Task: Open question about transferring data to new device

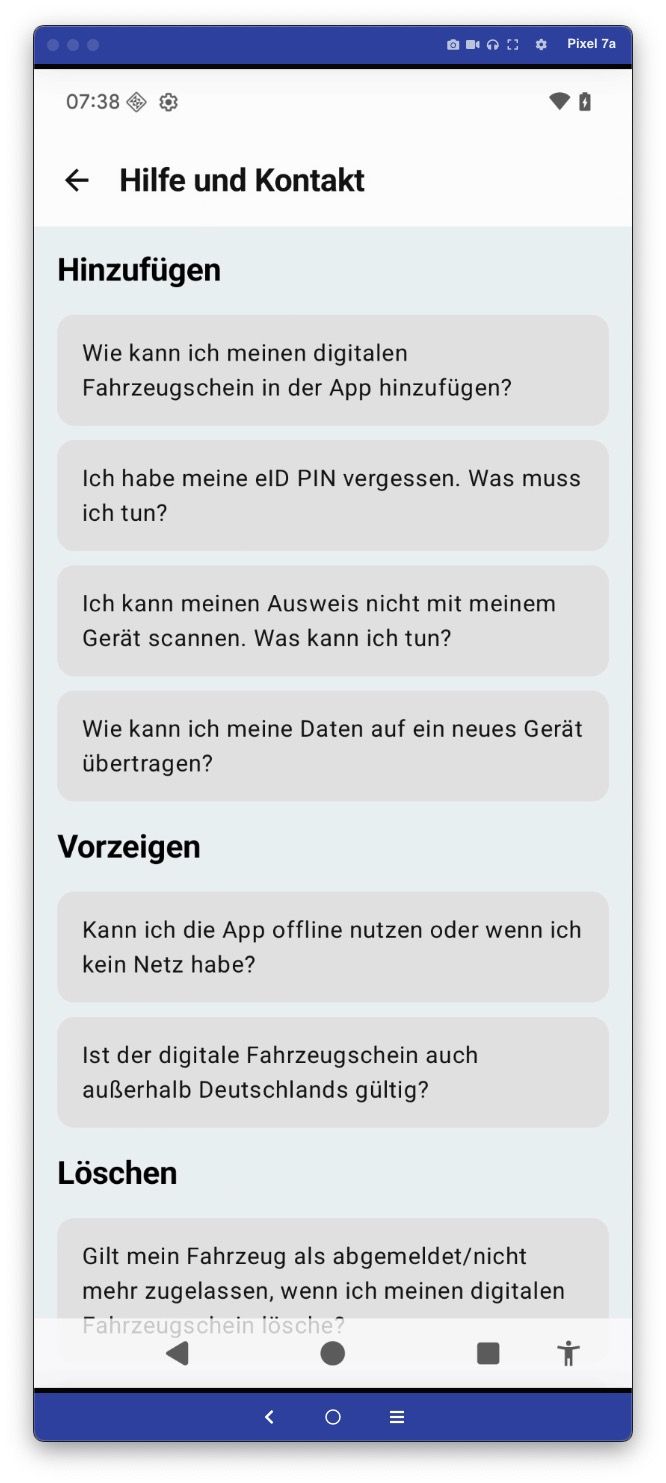Action: click(x=332, y=745)
